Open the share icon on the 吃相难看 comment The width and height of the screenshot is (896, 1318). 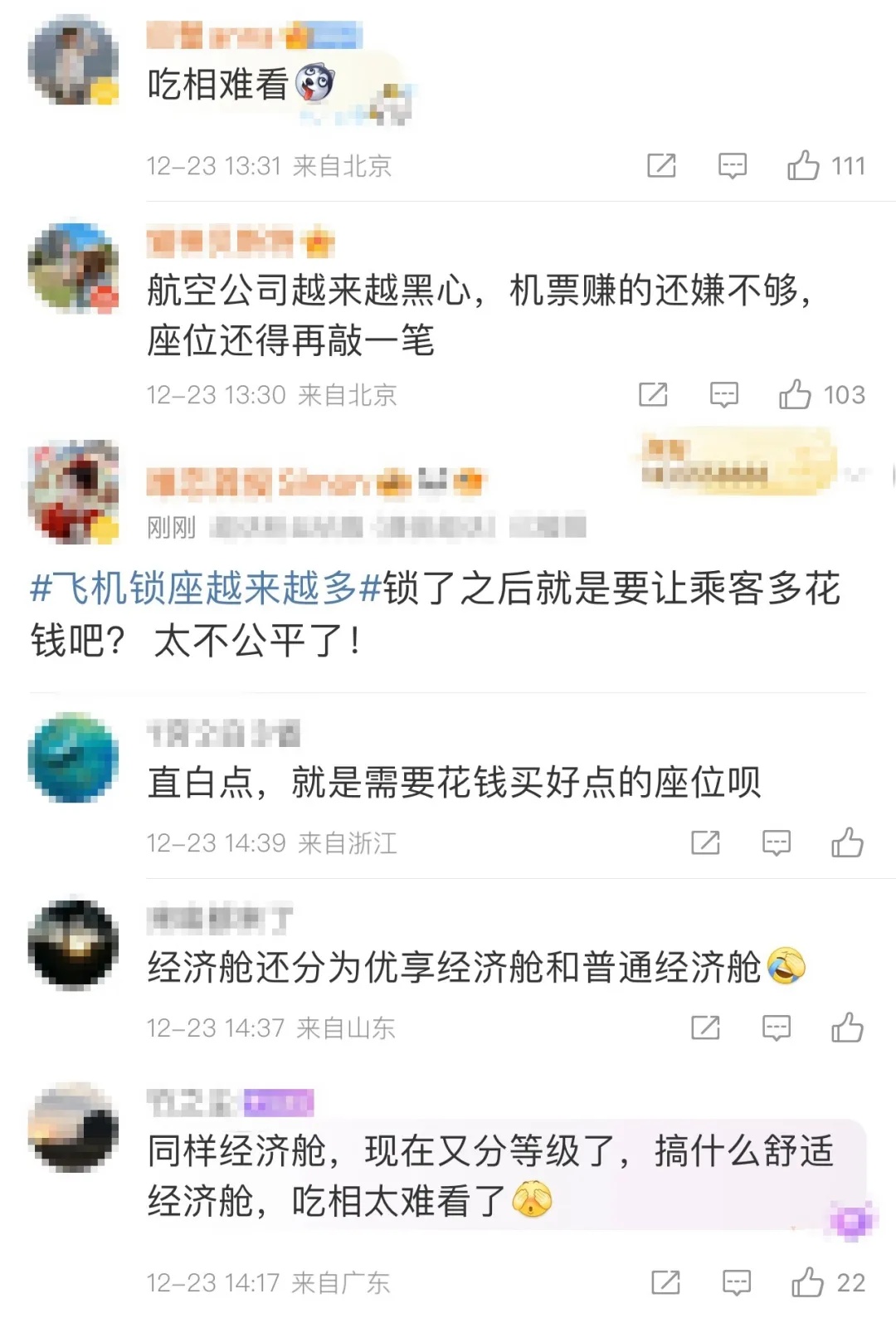click(660, 164)
